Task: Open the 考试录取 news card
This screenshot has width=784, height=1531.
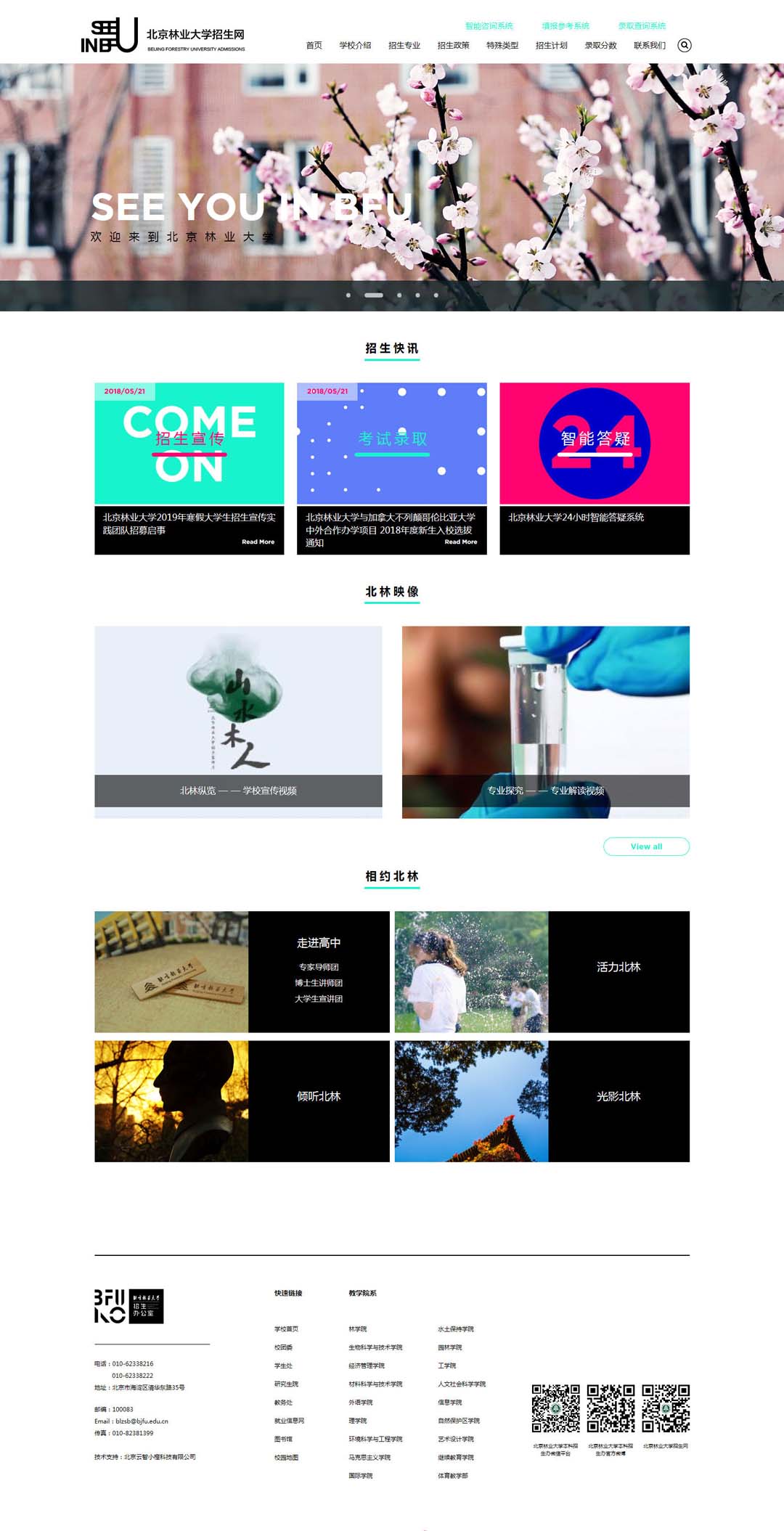Action: (x=391, y=444)
